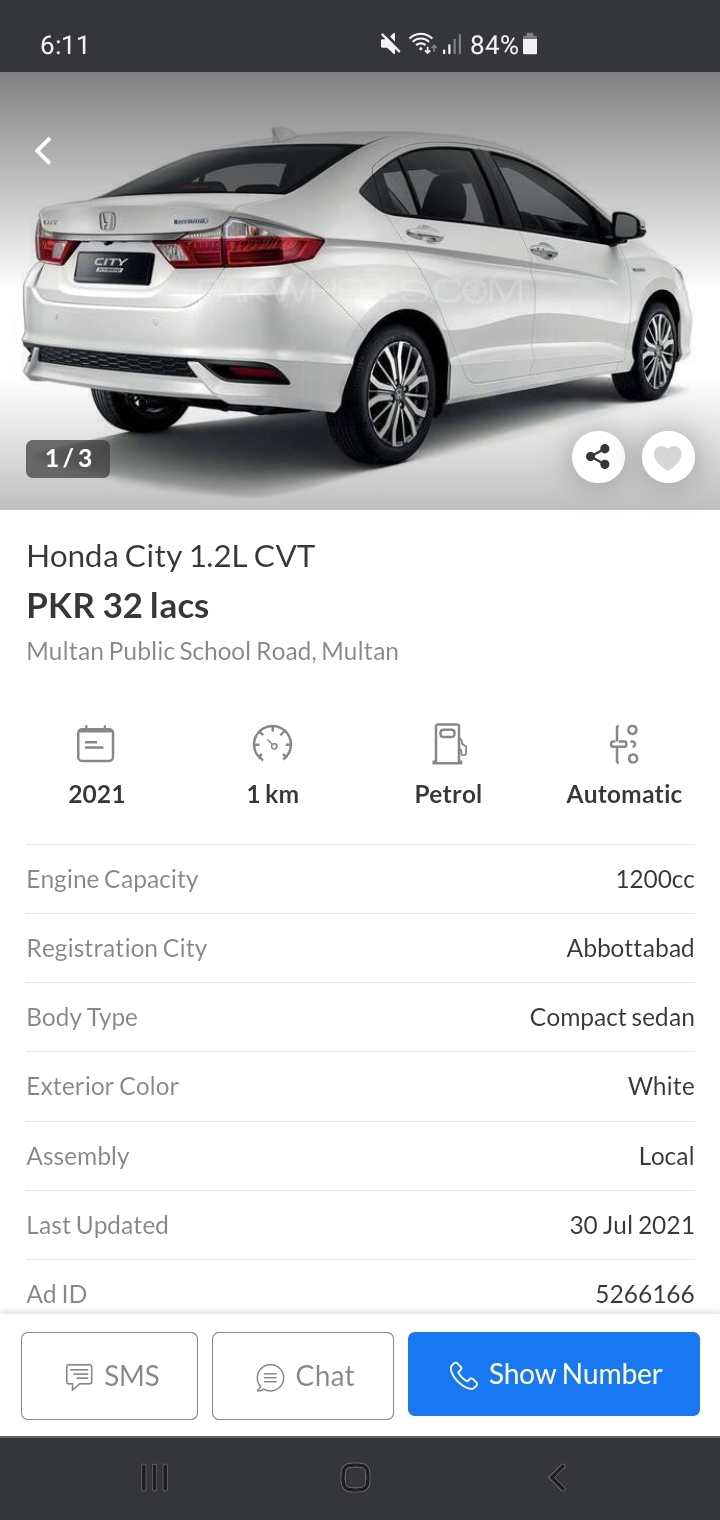Go back using the top-left arrow
This screenshot has width=720, height=1520.
point(43,151)
